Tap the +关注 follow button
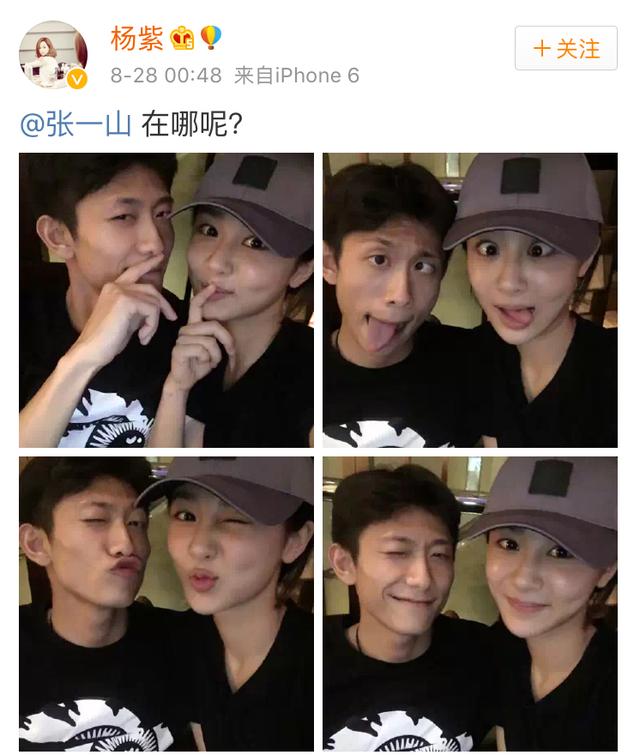This screenshot has width=640, height=755. point(566,48)
